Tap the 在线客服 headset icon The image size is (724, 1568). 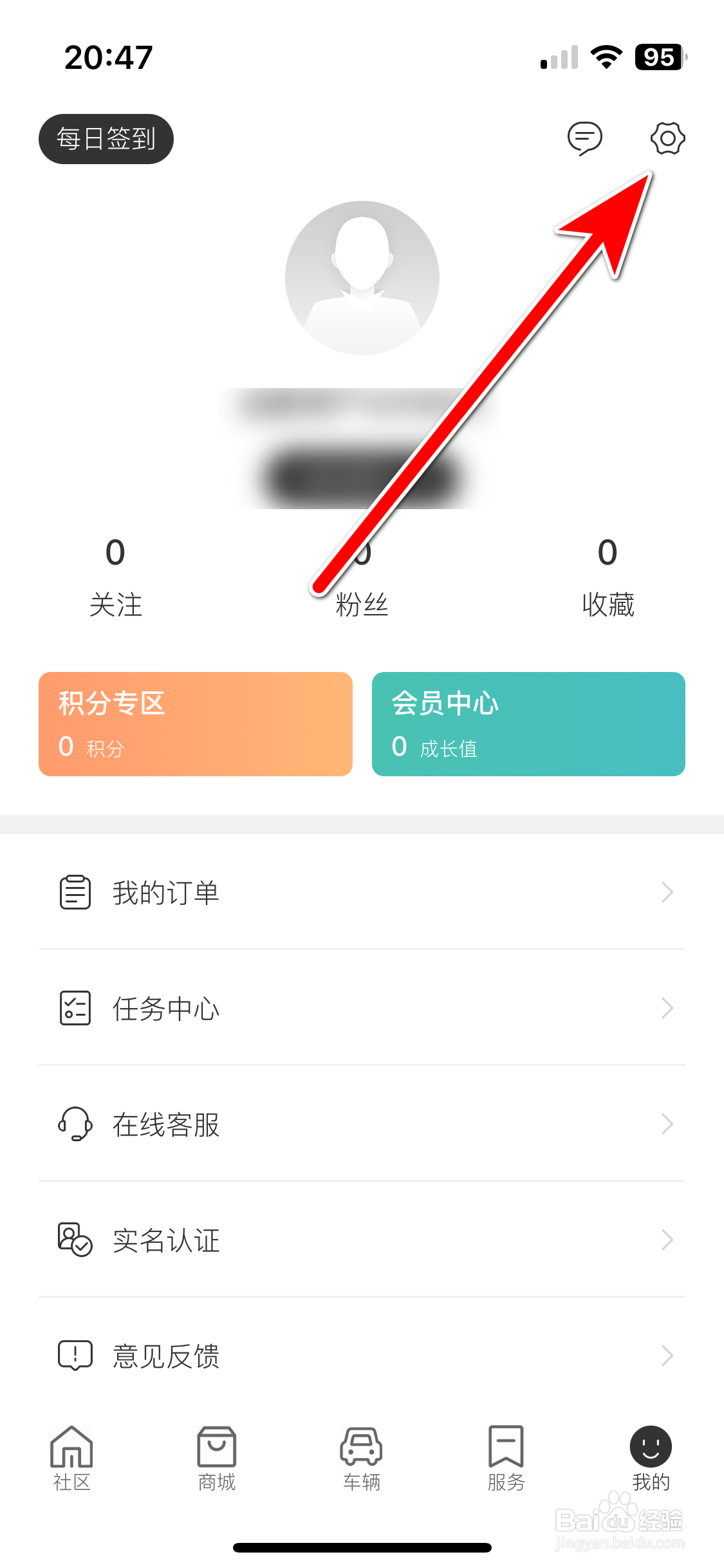coord(75,1125)
